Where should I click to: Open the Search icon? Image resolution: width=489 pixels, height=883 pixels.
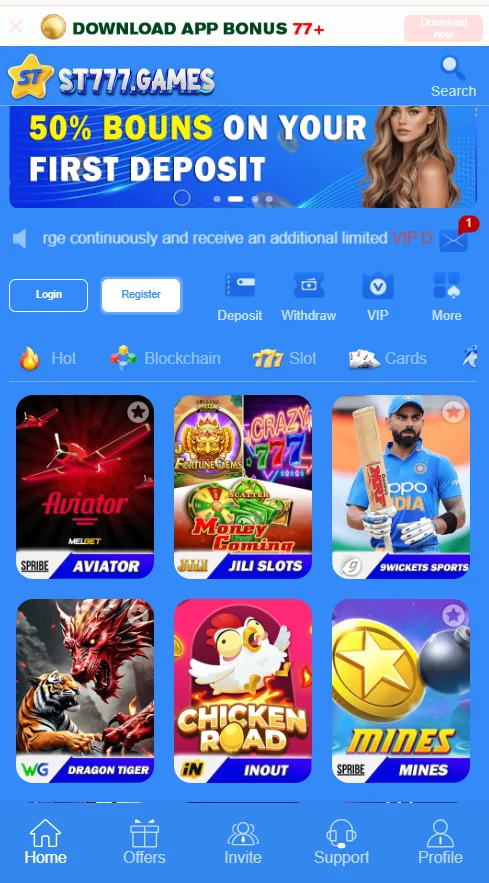point(453,77)
